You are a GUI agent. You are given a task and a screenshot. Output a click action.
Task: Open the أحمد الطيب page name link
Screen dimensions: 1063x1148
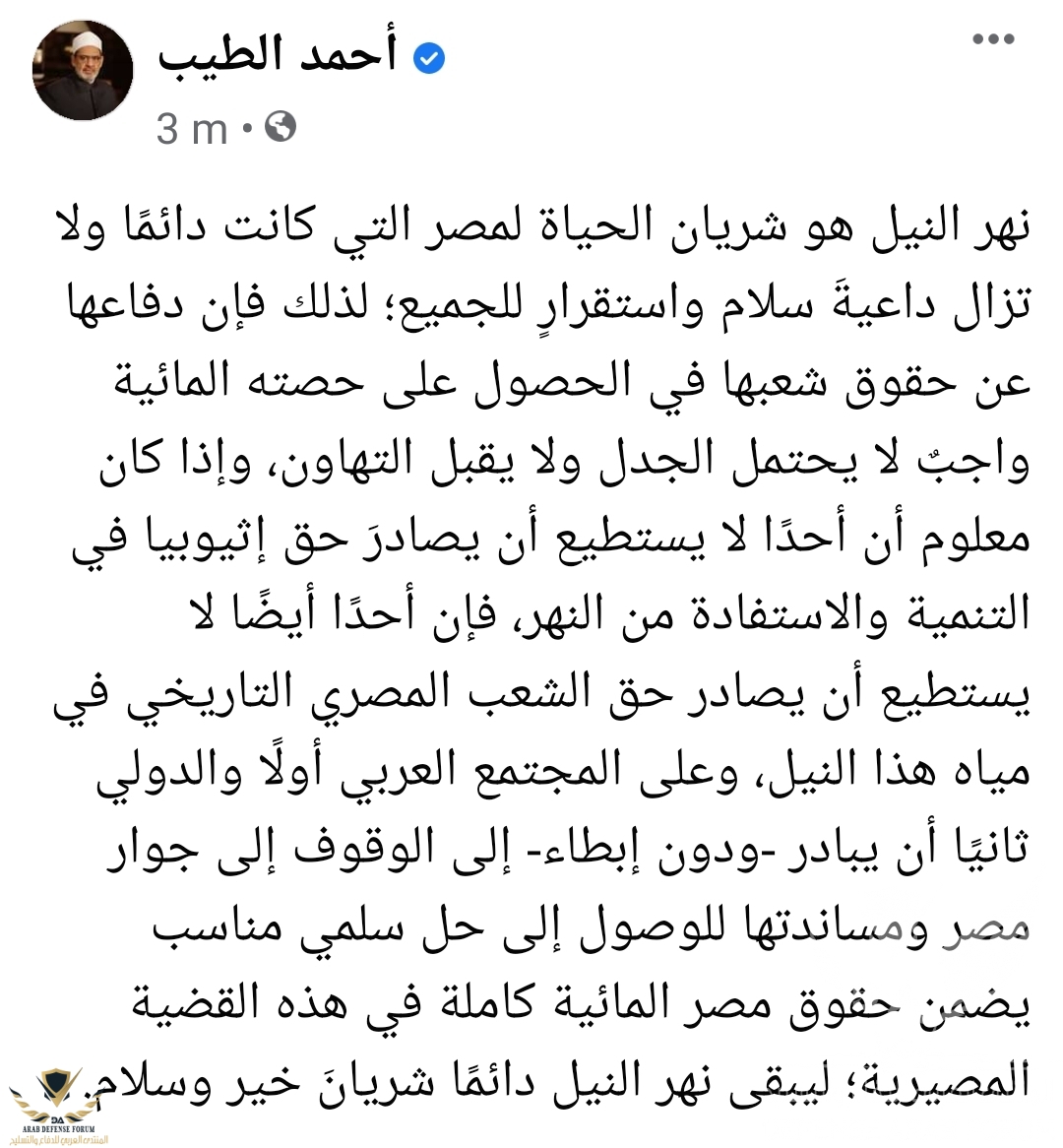[x=279, y=57]
